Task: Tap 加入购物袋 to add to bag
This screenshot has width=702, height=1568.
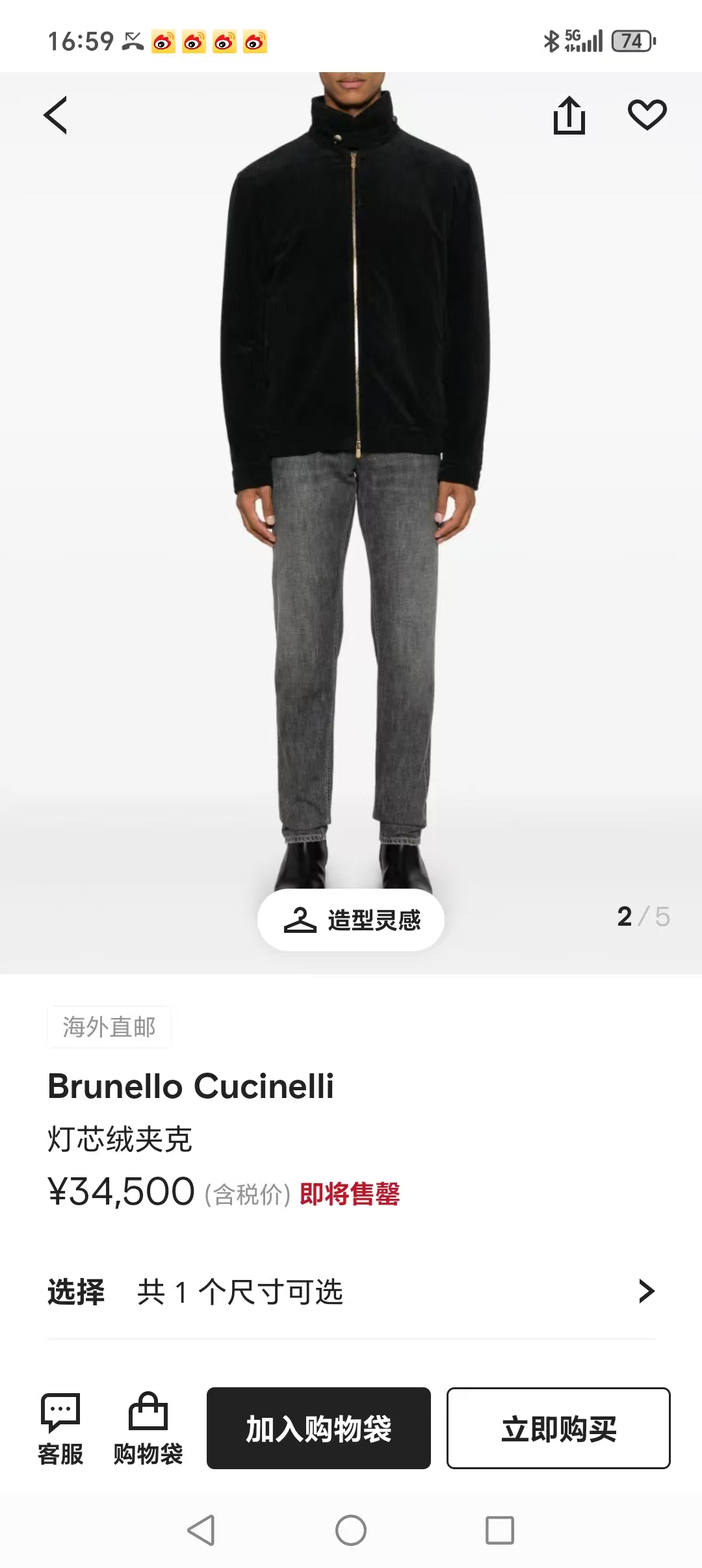Action: coord(318,1428)
